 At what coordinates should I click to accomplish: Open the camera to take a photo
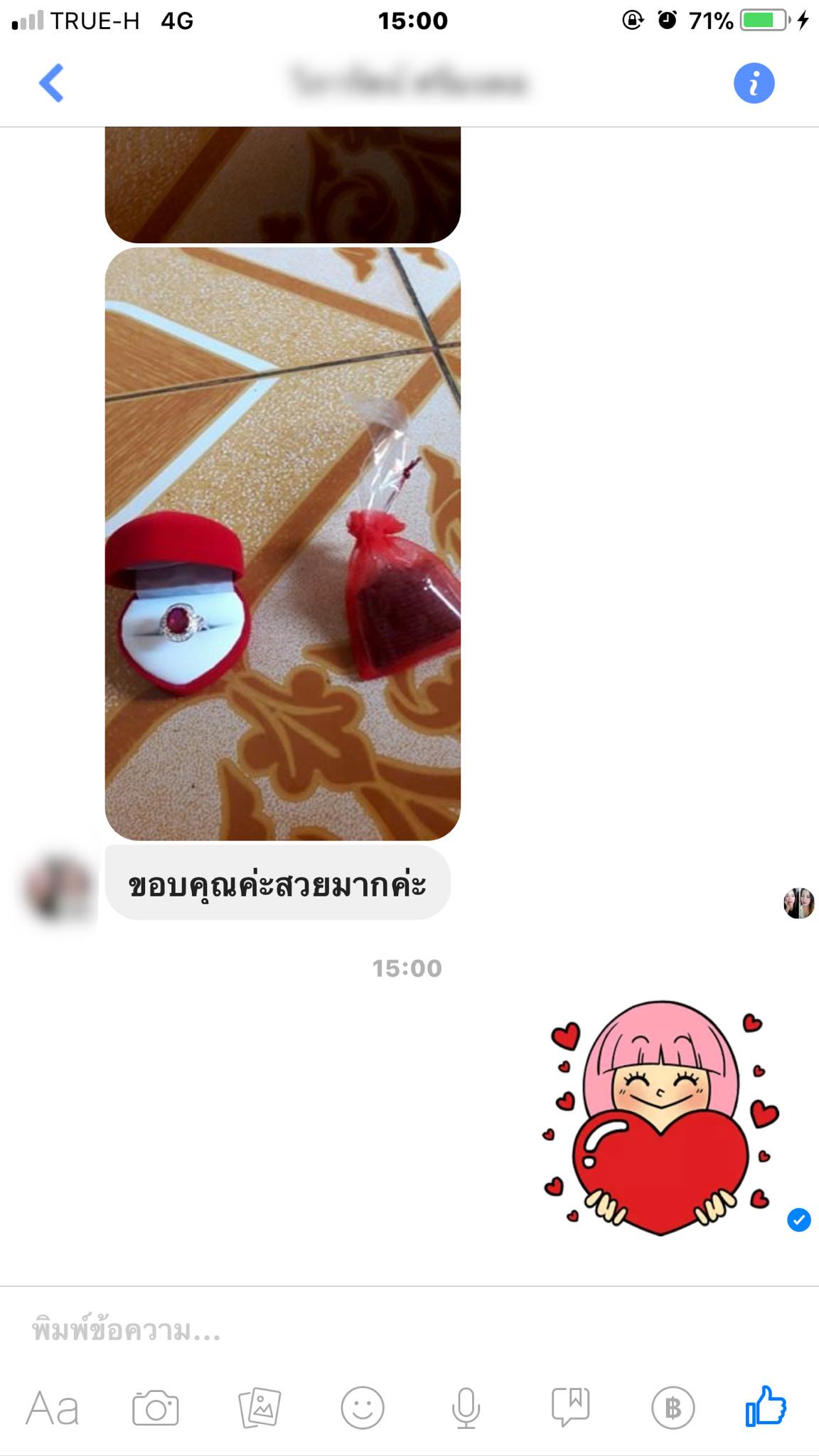point(155,1408)
